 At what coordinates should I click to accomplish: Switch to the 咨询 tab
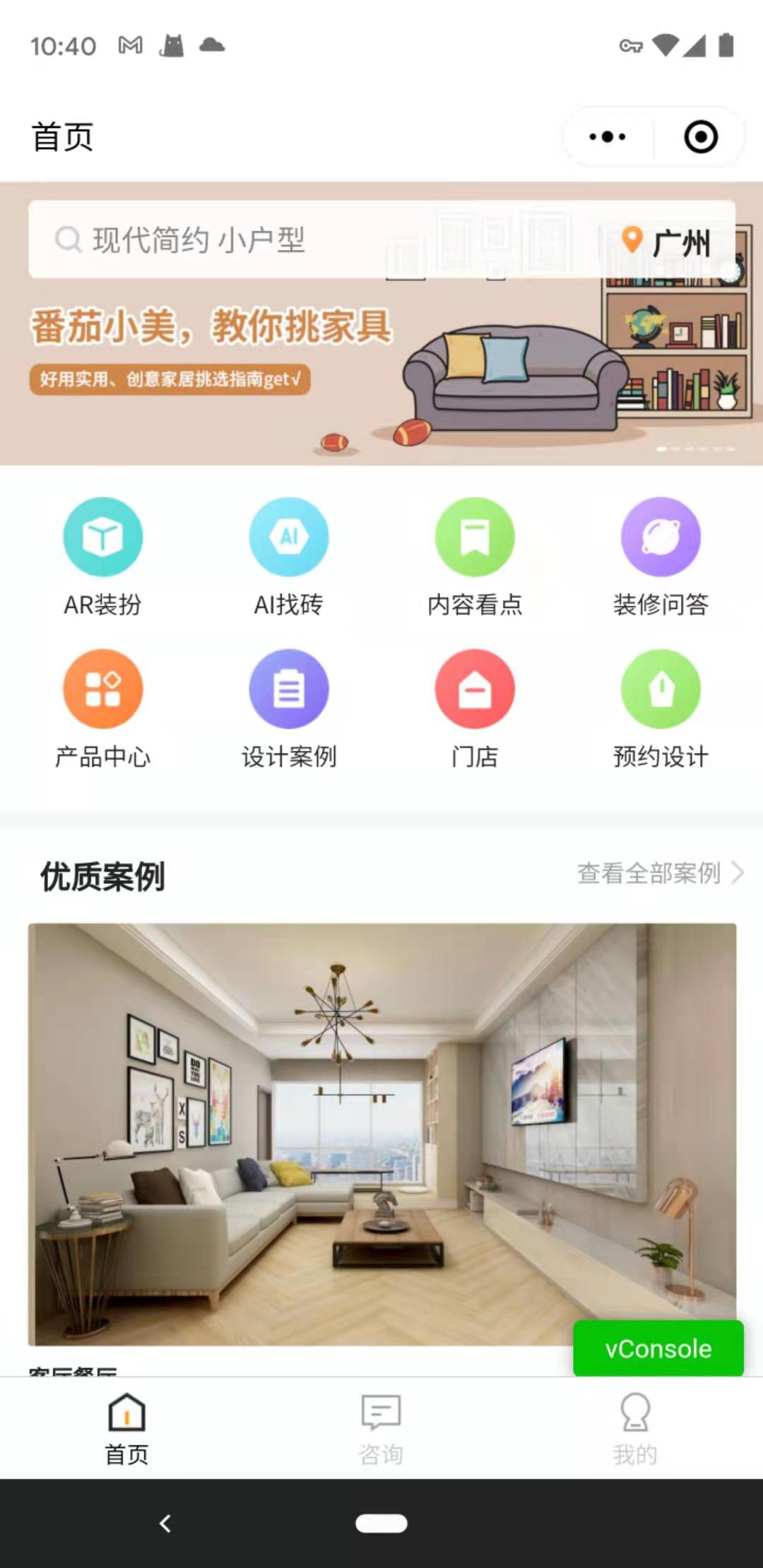point(381,1428)
